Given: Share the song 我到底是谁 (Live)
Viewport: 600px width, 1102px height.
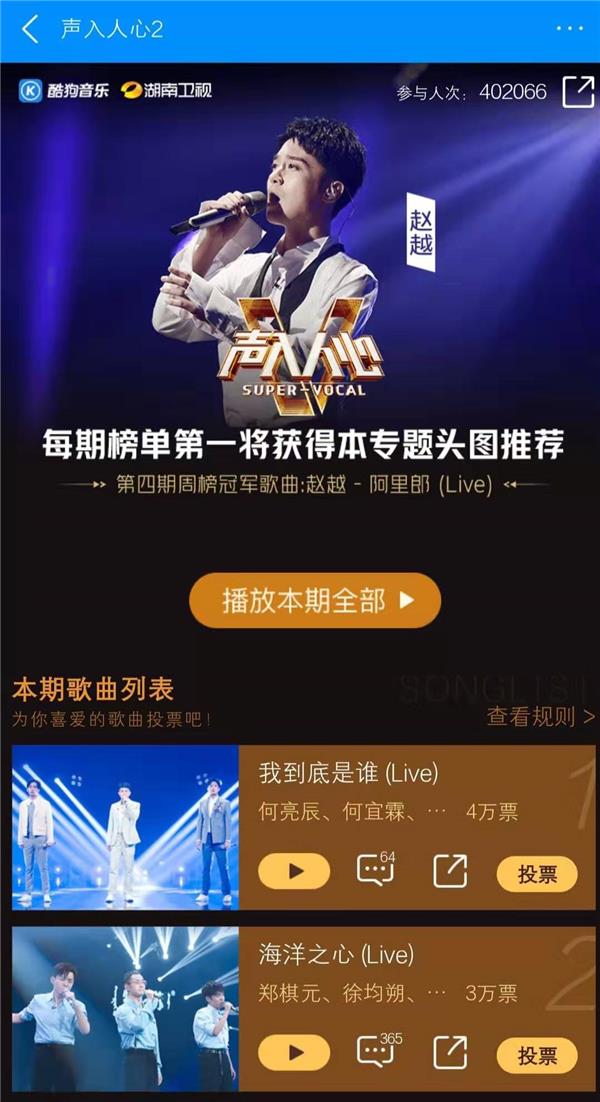Looking at the screenshot, I should pos(450,871).
